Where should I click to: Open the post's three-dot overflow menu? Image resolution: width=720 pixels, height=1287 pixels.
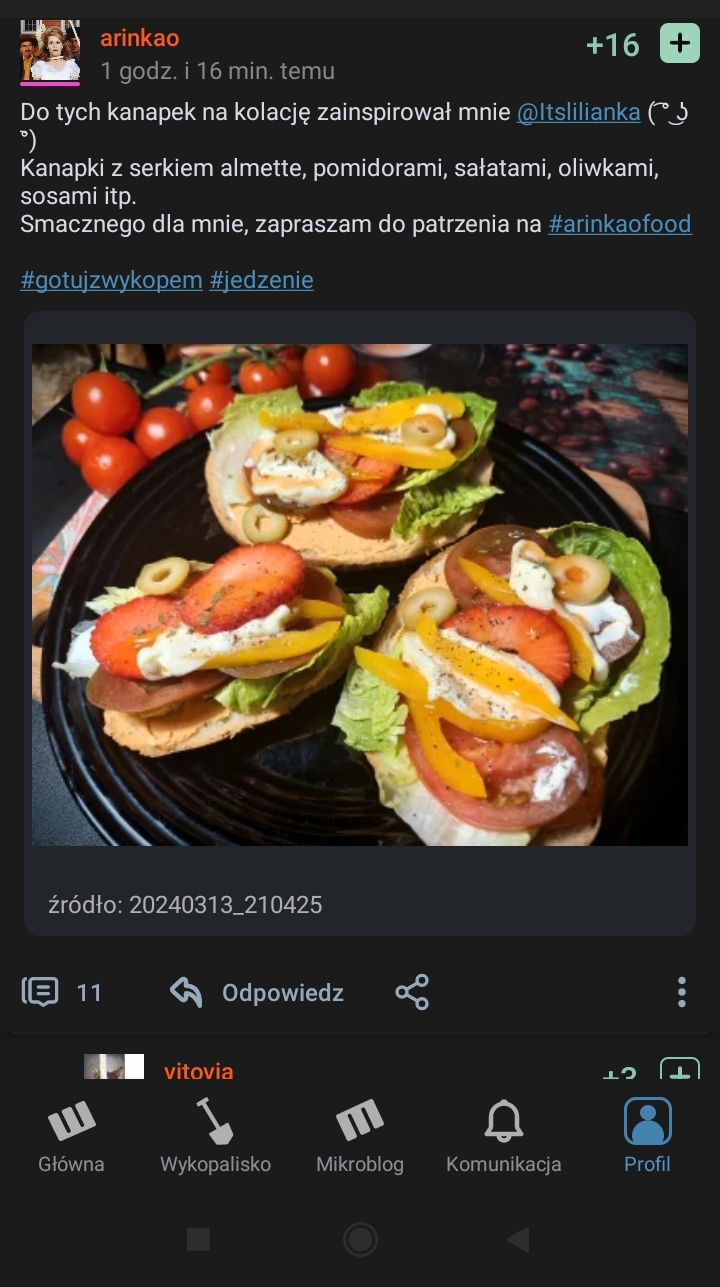click(681, 992)
